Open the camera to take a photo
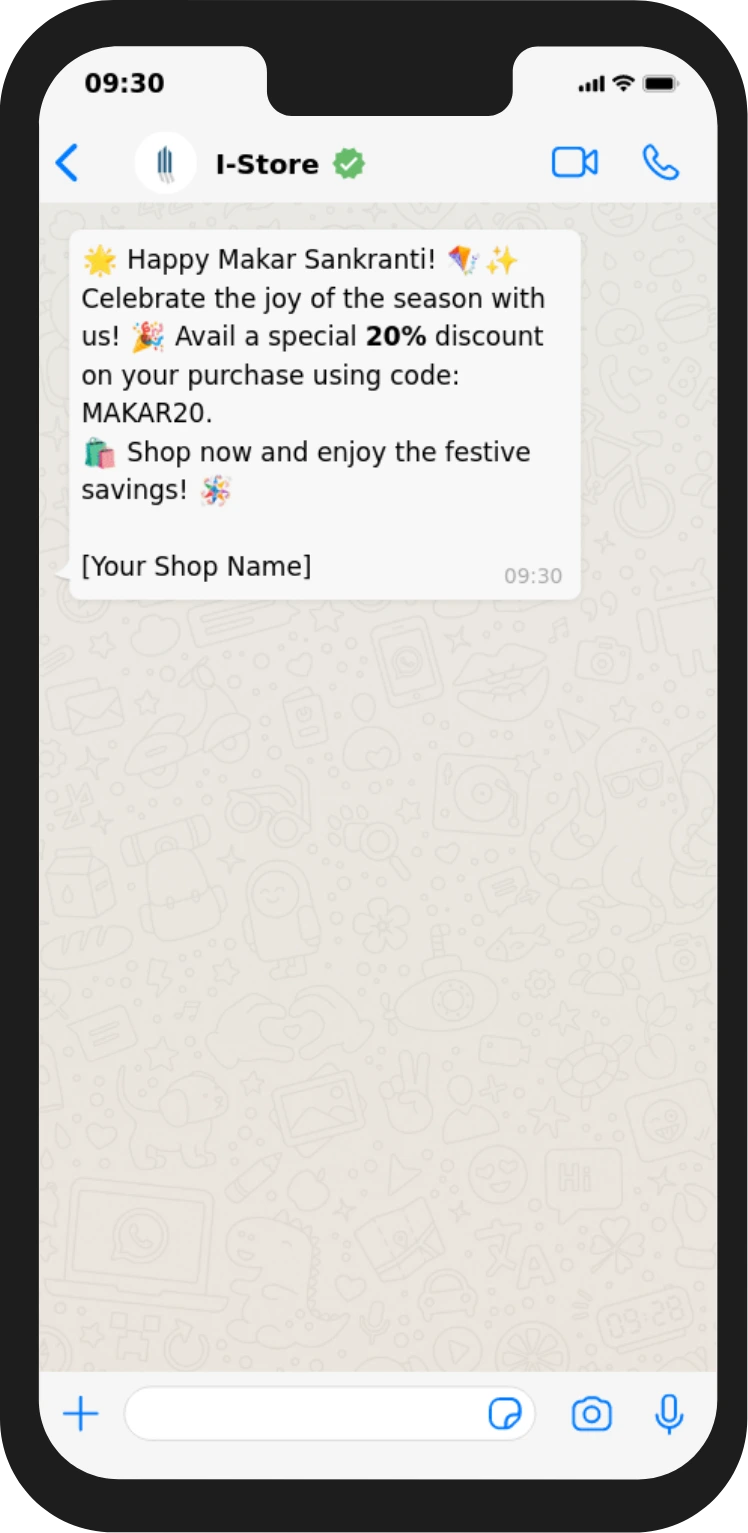 click(591, 1414)
